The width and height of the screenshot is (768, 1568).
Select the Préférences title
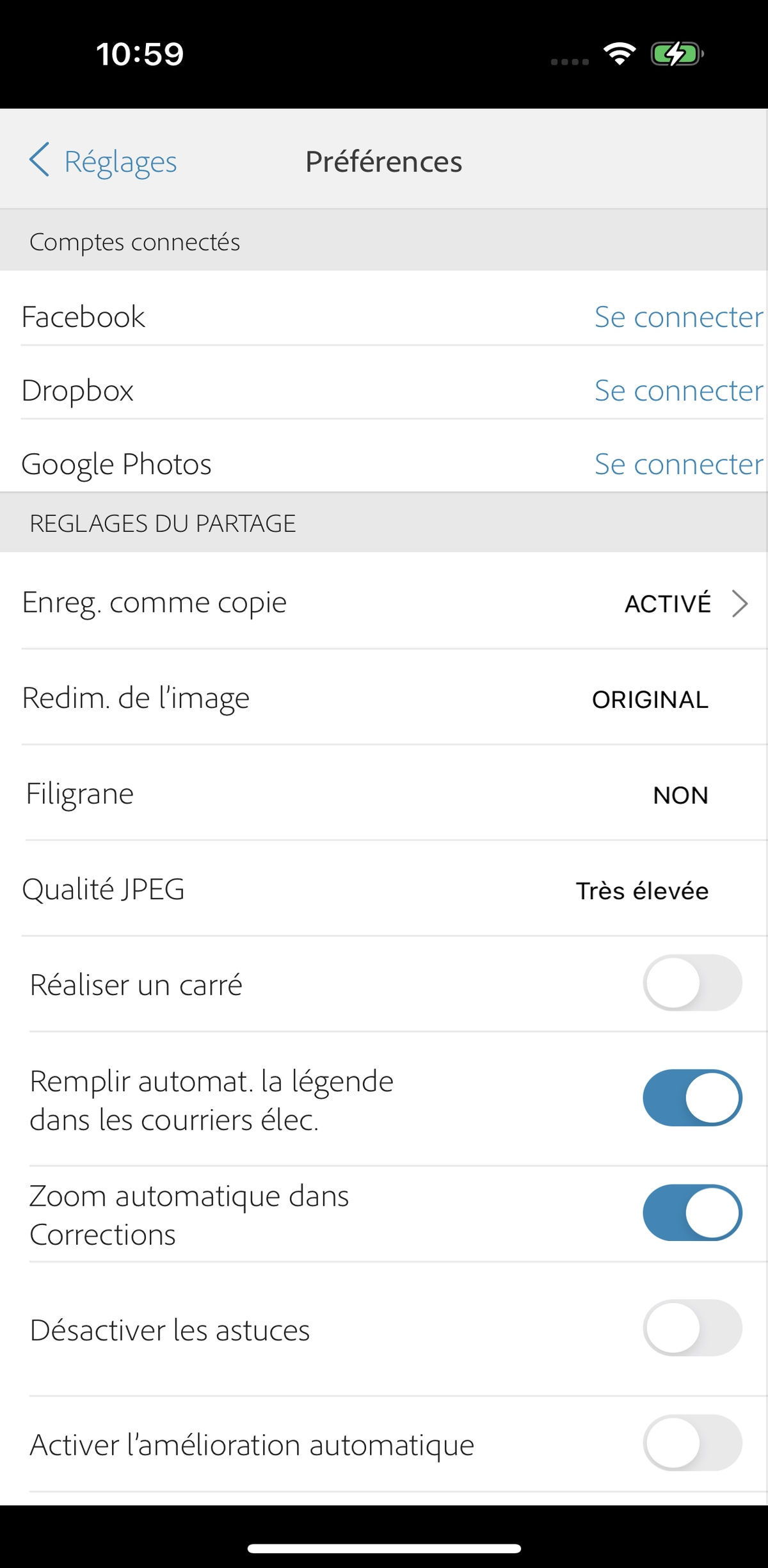pos(384,161)
